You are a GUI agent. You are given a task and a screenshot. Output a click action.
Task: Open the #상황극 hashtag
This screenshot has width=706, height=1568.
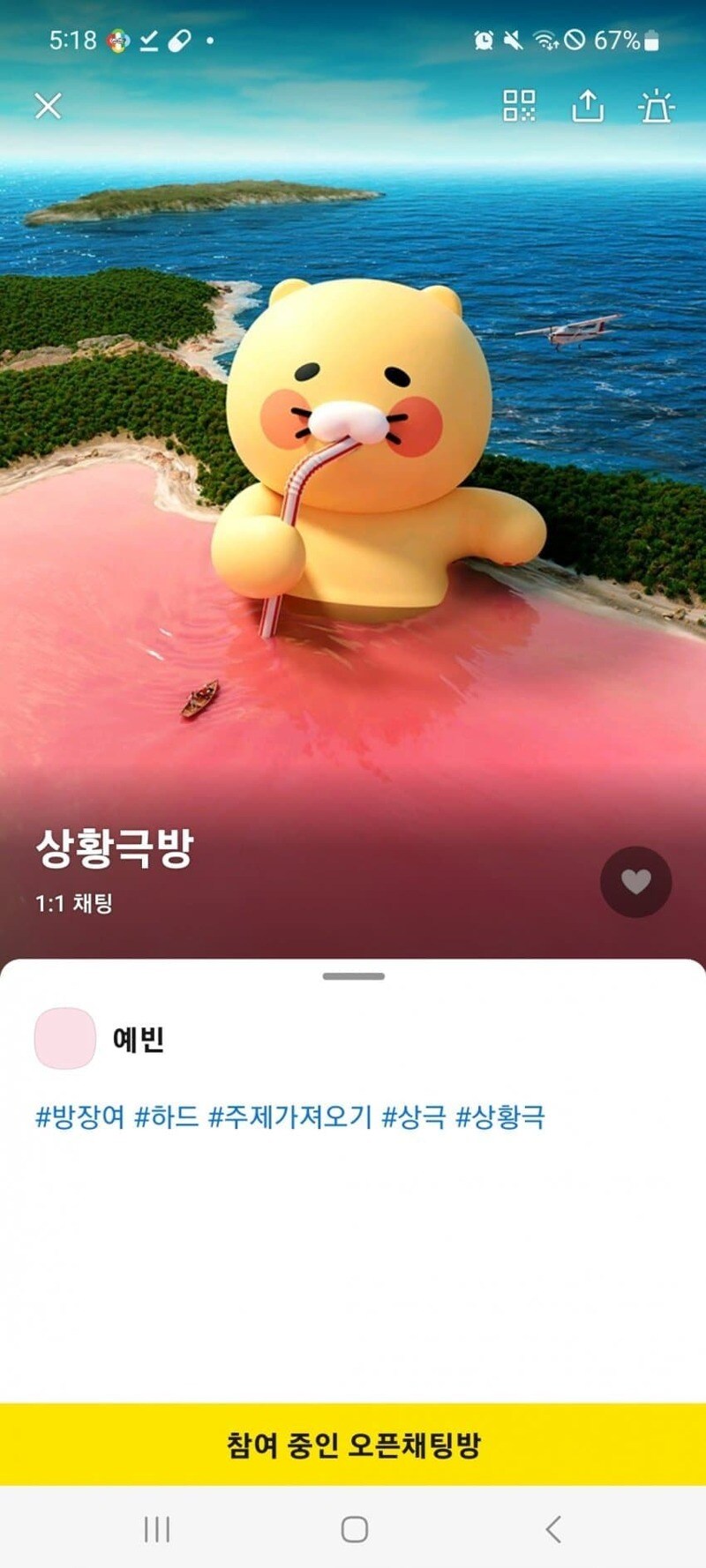499,1117
